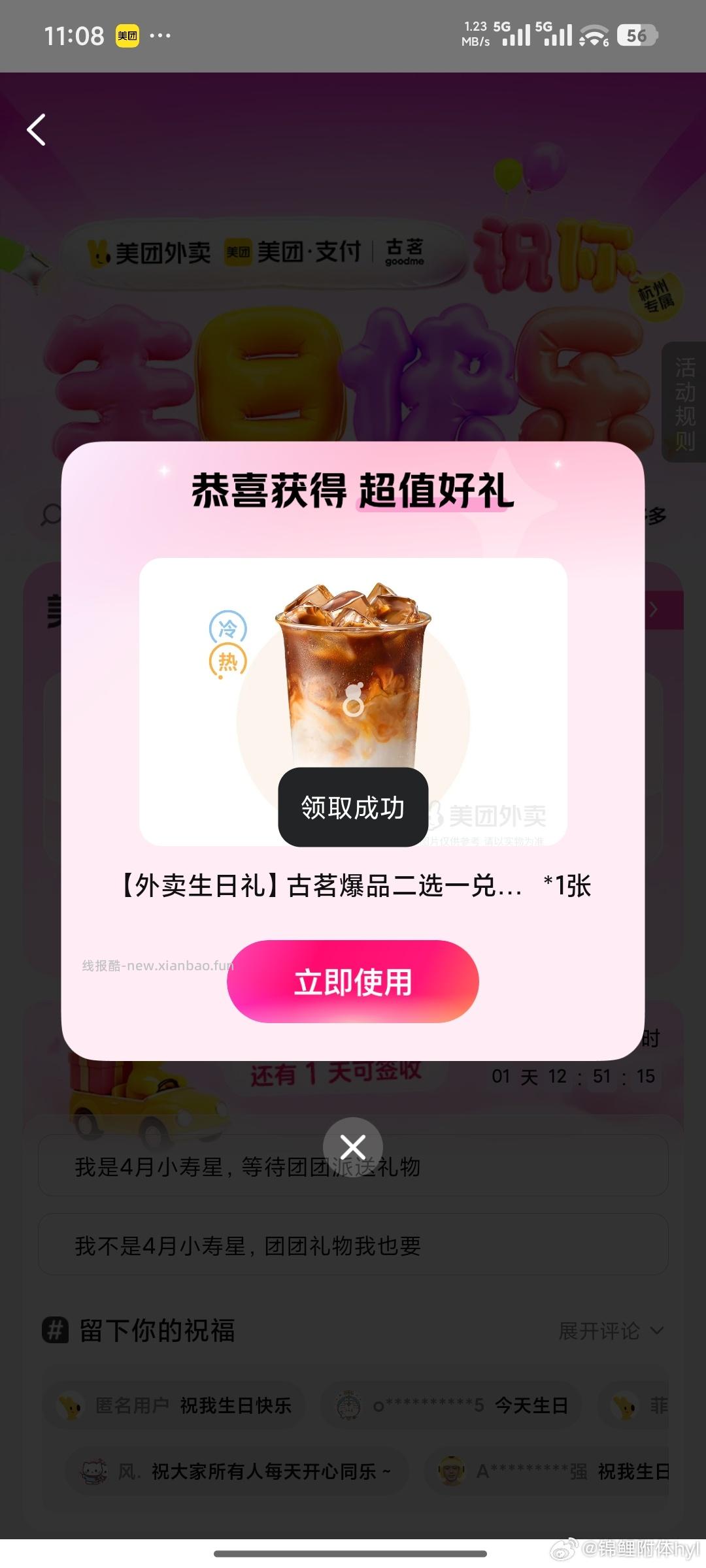This screenshot has width=706, height=1568.
Task: Click the back arrow at top left
Action: (37, 129)
